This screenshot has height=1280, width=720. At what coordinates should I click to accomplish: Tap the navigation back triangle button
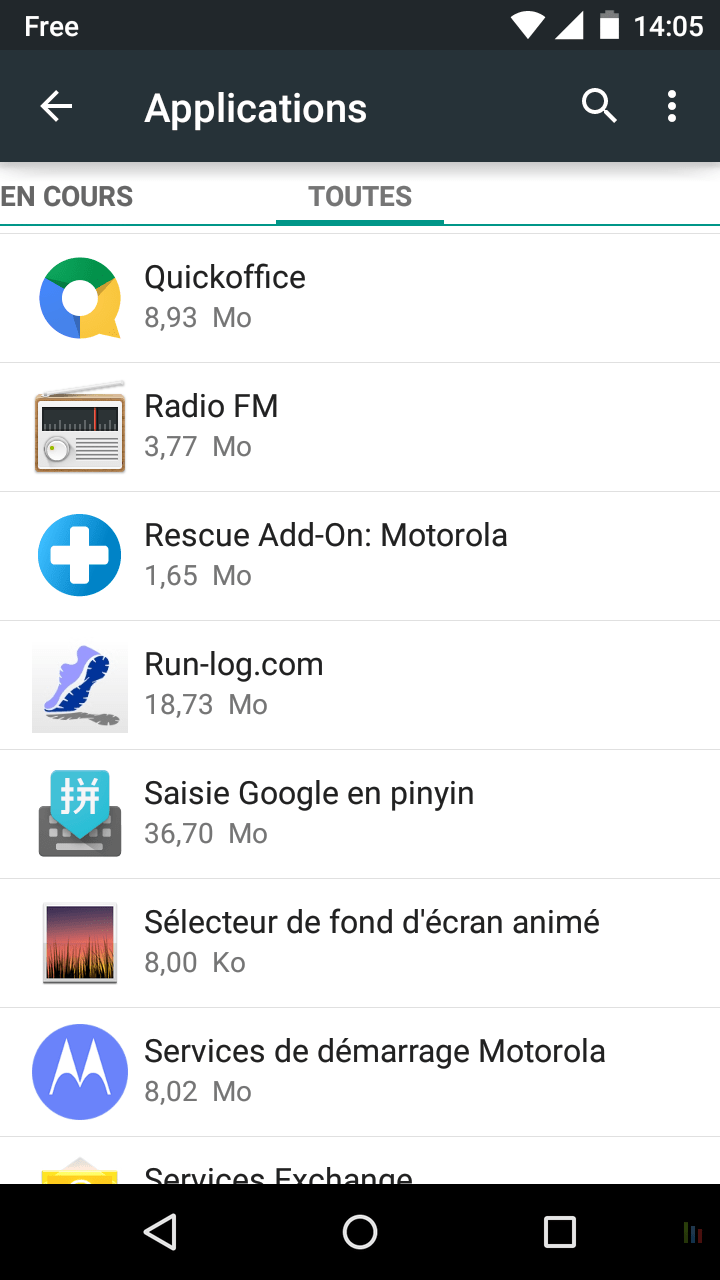tap(161, 1232)
